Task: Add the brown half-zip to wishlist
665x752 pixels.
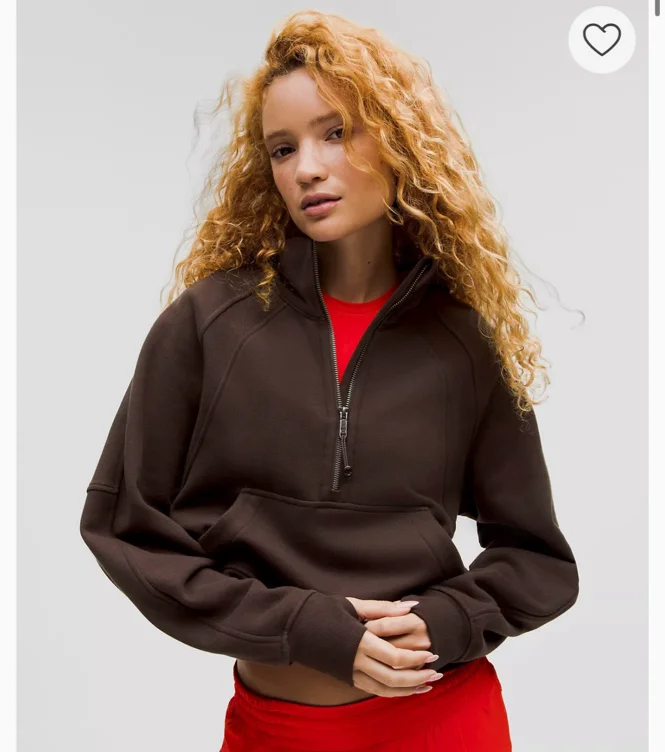Action: tap(602, 40)
